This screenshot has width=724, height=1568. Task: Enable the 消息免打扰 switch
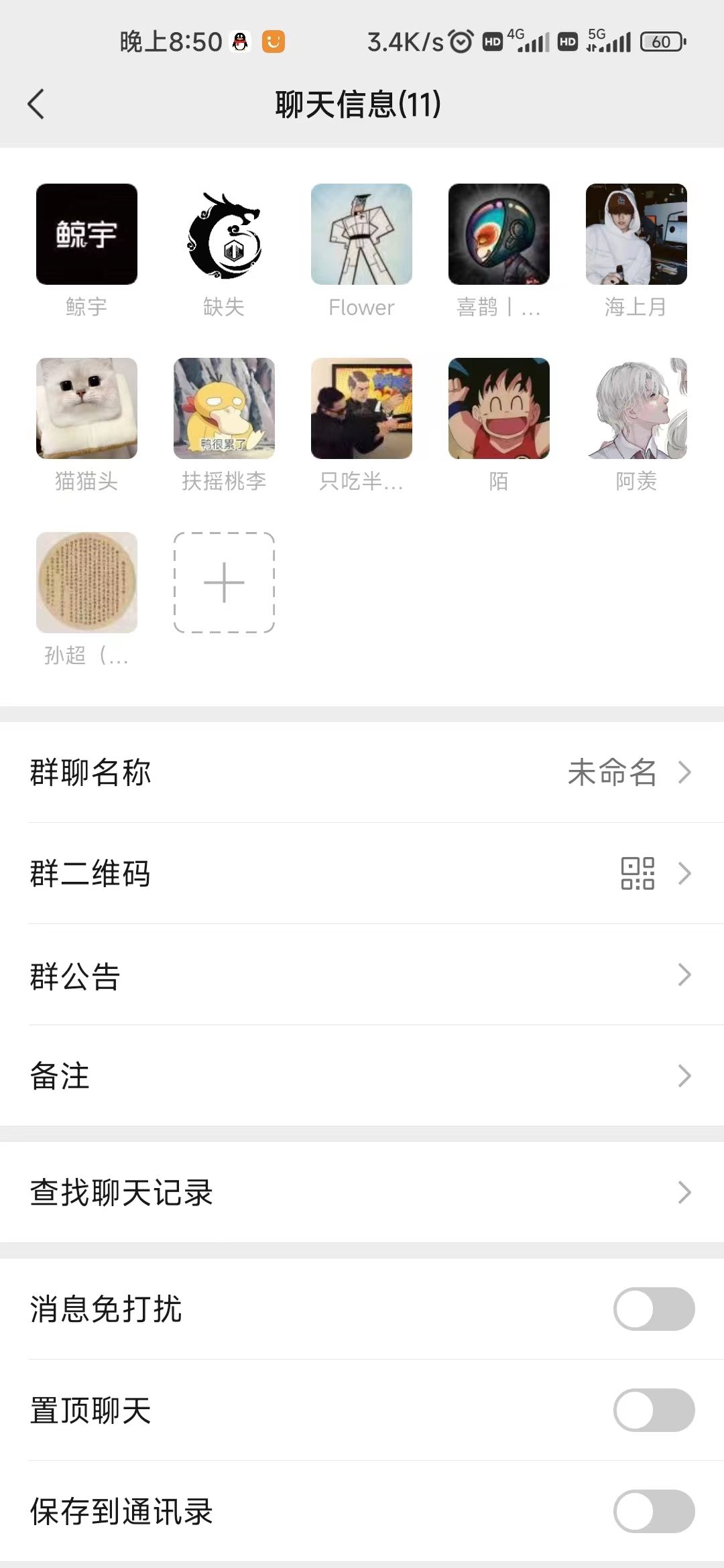click(654, 1309)
